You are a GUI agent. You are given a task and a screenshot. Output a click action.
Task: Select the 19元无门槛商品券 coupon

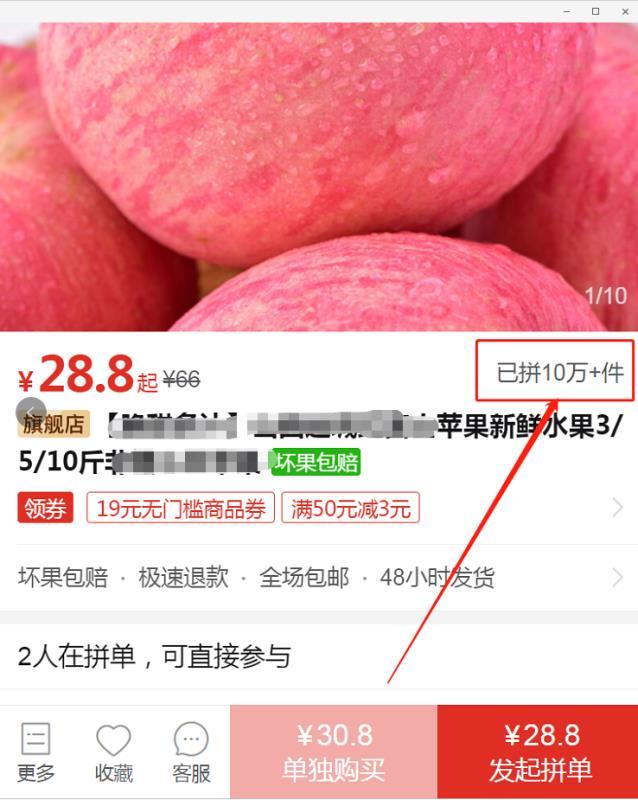(x=180, y=508)
